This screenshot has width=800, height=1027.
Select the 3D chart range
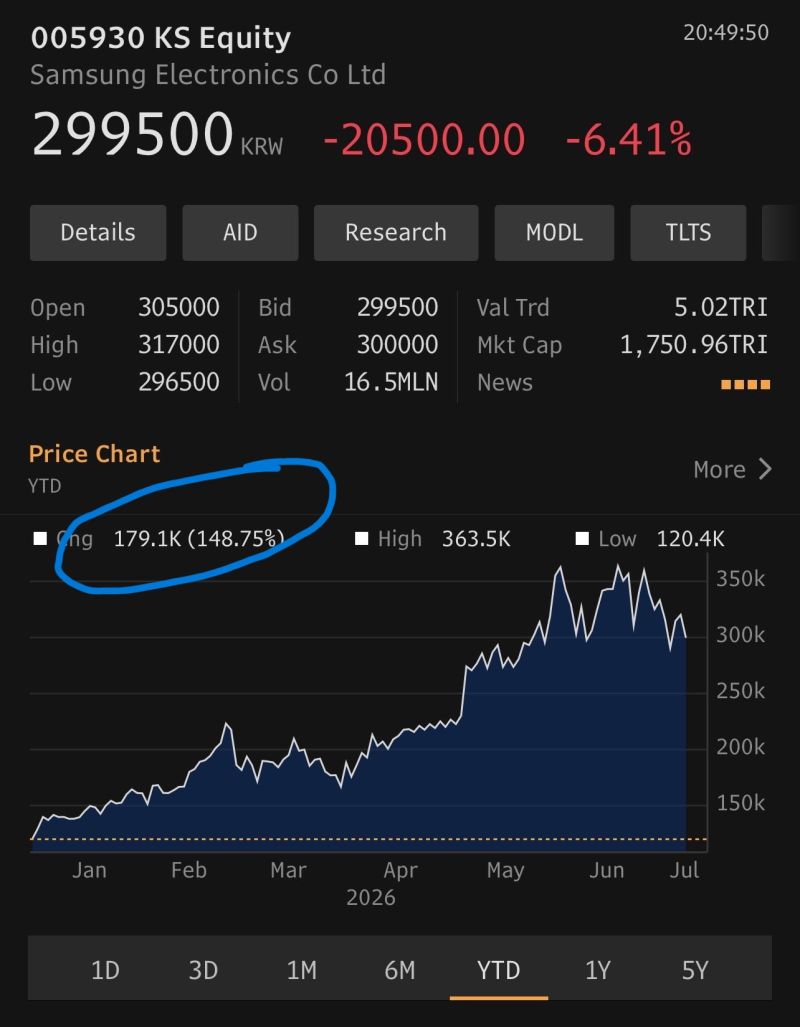[203, 969]
